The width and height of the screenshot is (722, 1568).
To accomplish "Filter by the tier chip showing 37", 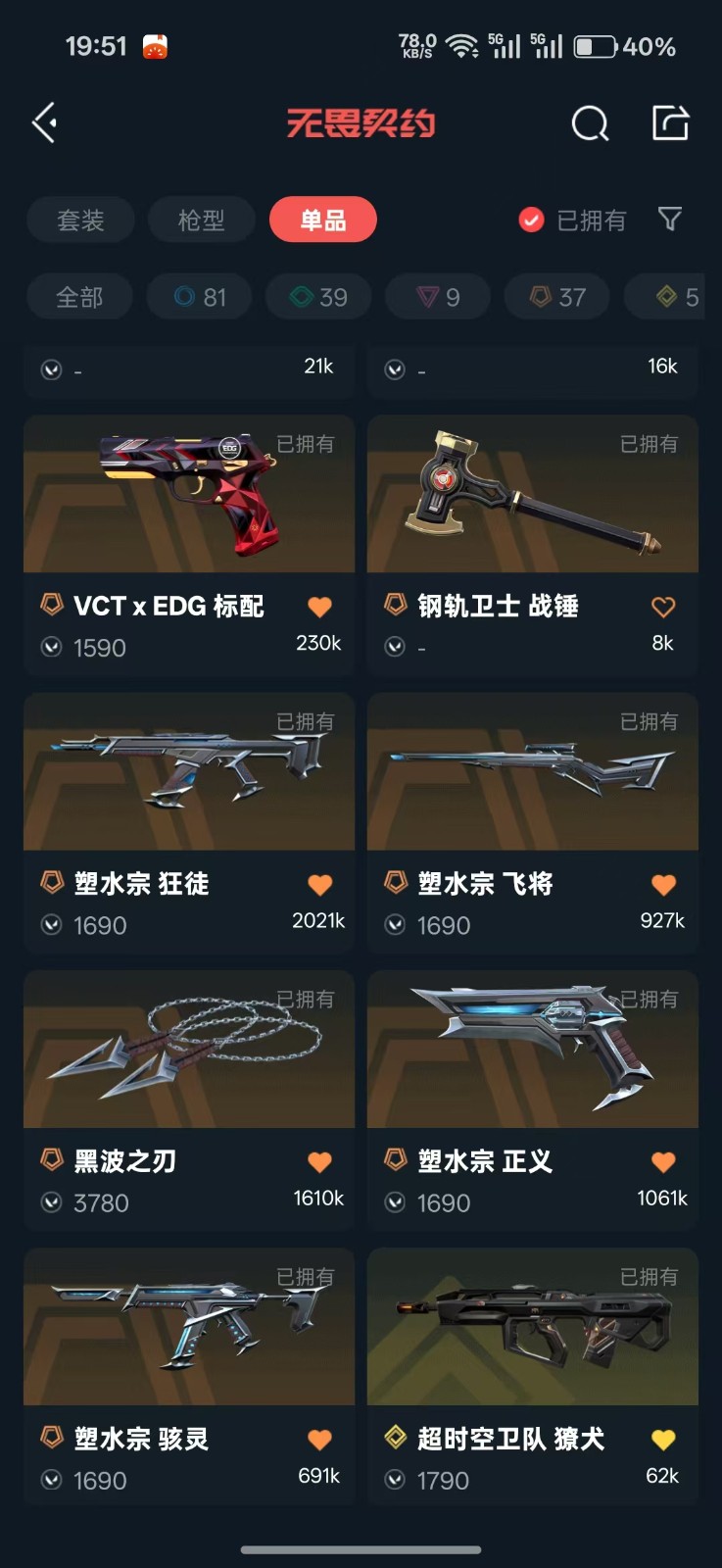I will (557, 297).
